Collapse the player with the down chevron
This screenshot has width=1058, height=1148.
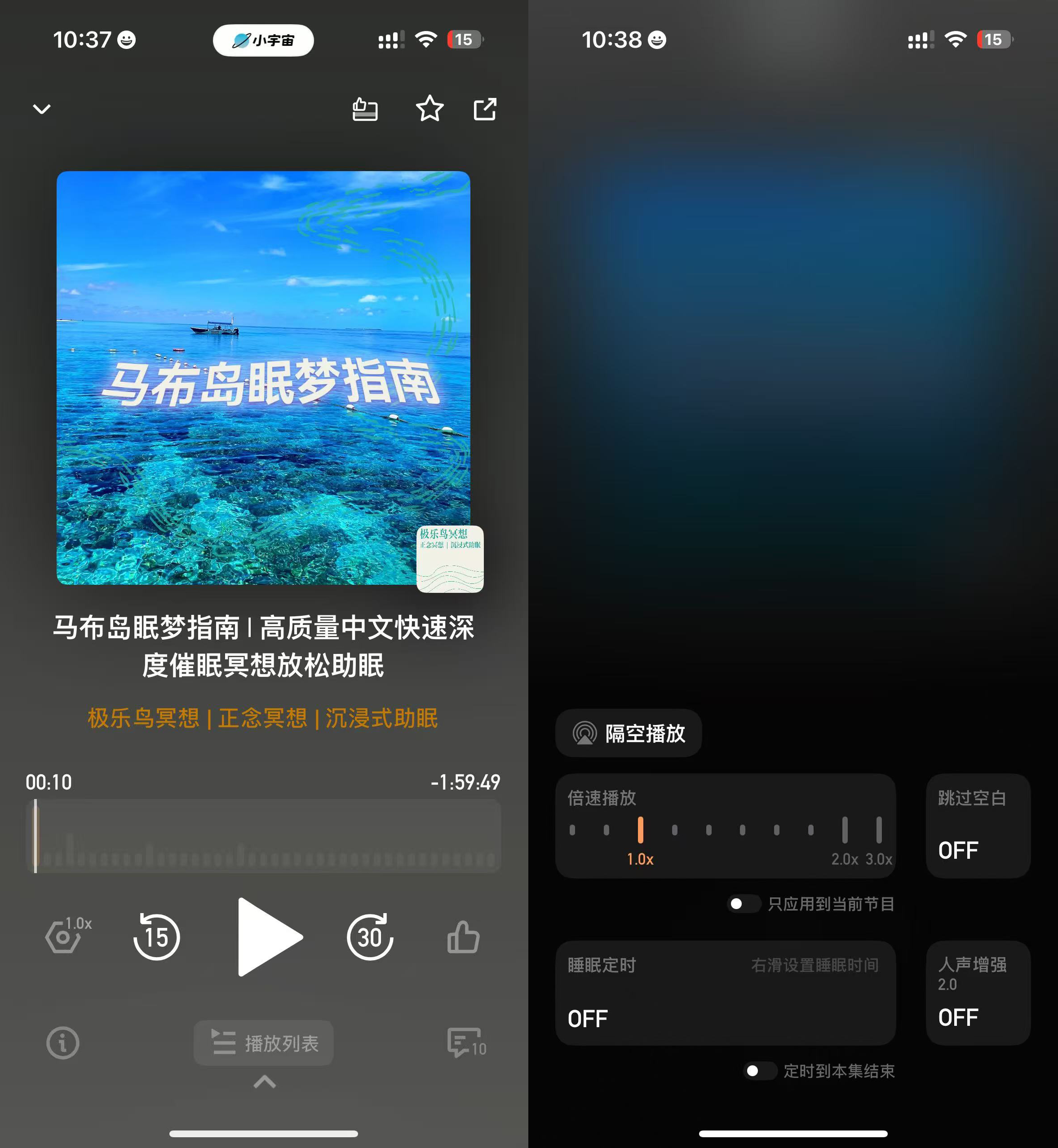42,109
